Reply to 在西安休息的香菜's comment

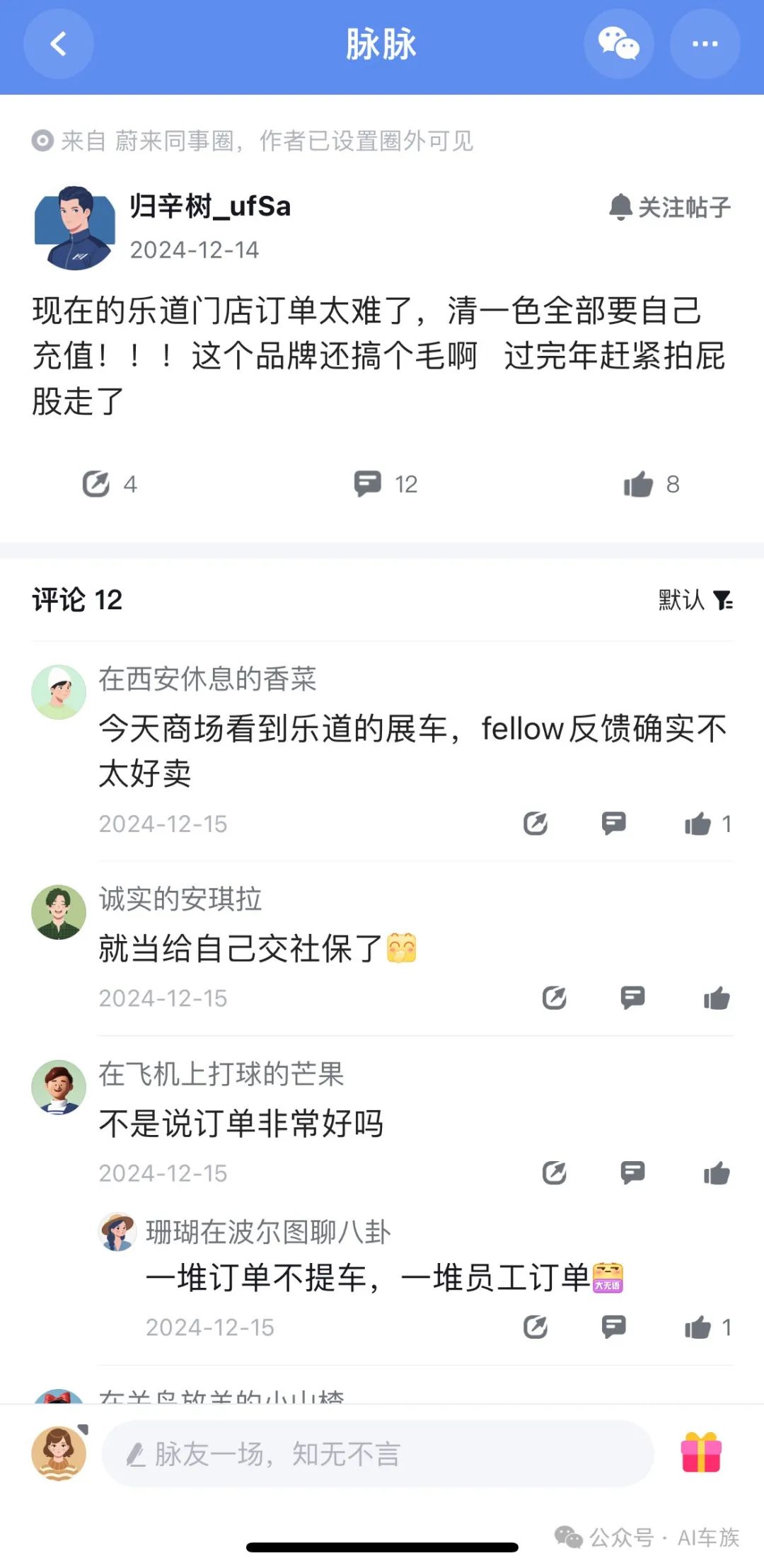tap(613, 824)
